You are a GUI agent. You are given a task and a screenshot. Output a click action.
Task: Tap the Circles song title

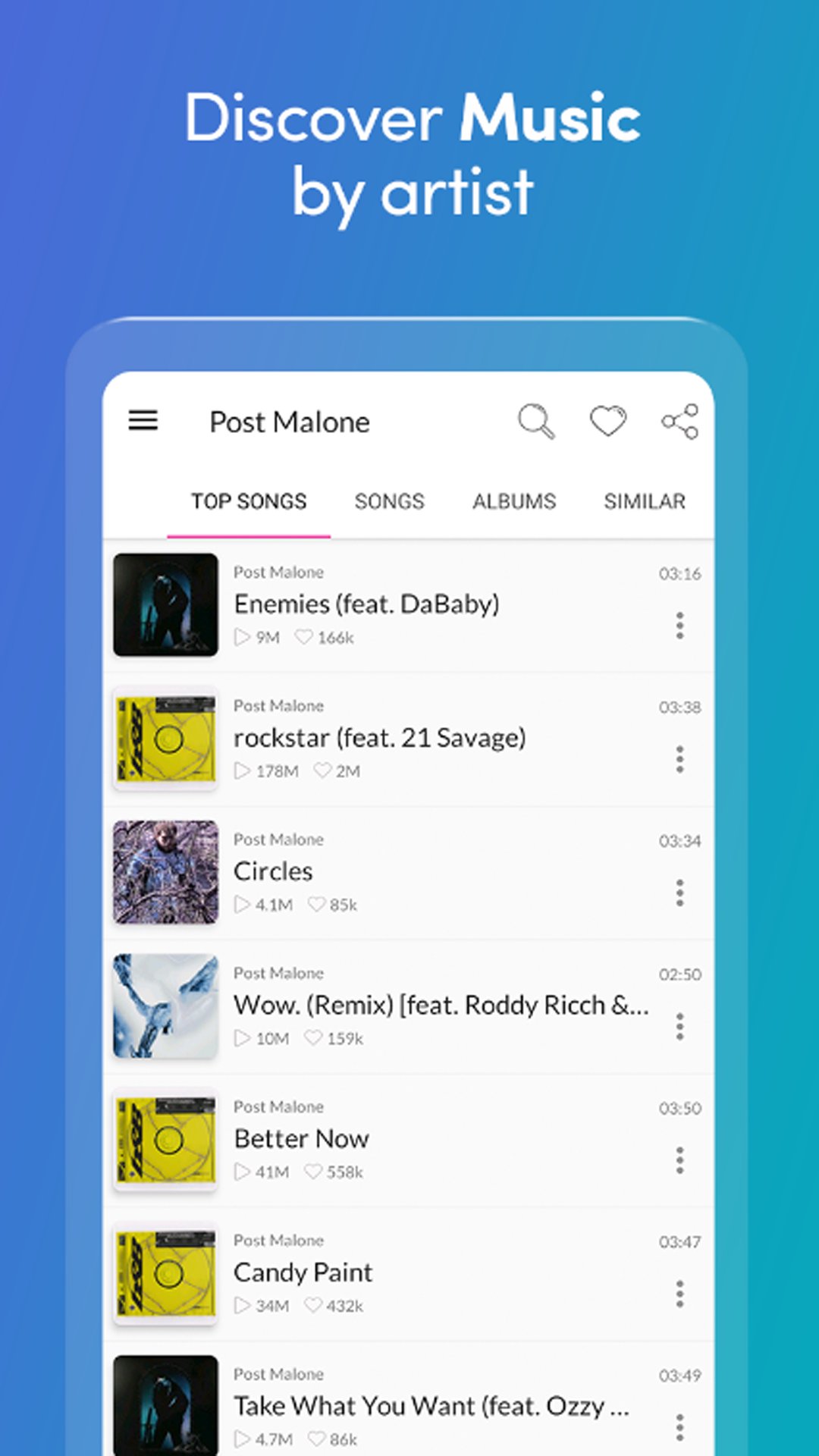(x=273, y=871)
